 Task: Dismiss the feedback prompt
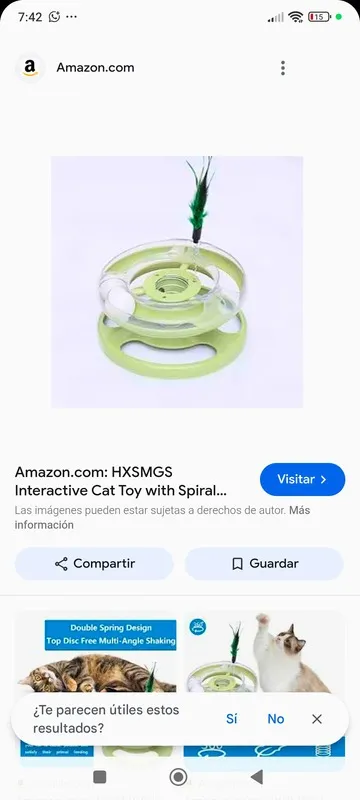click(317, 718)
